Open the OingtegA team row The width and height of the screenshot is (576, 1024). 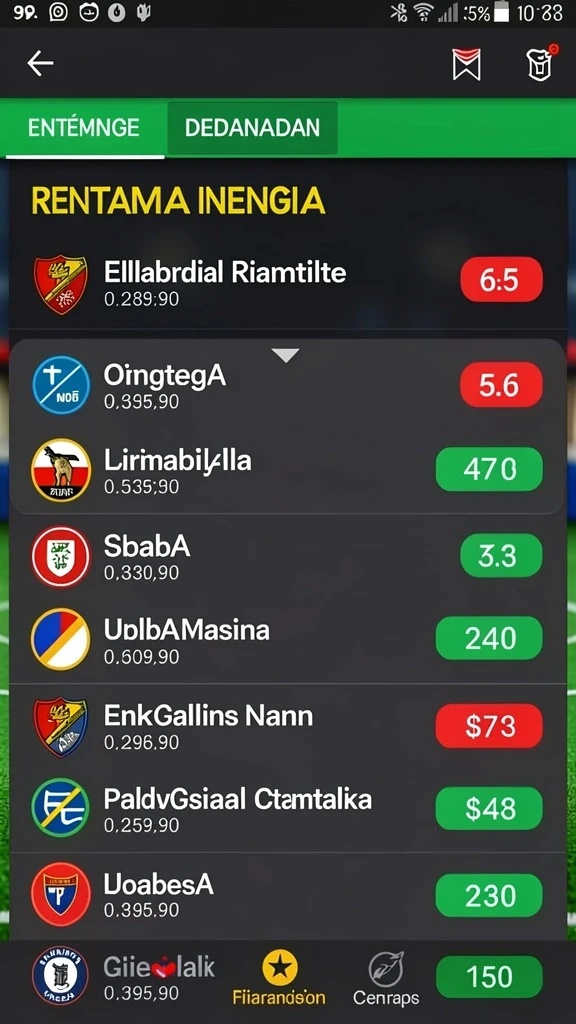[x=287, y=385]
